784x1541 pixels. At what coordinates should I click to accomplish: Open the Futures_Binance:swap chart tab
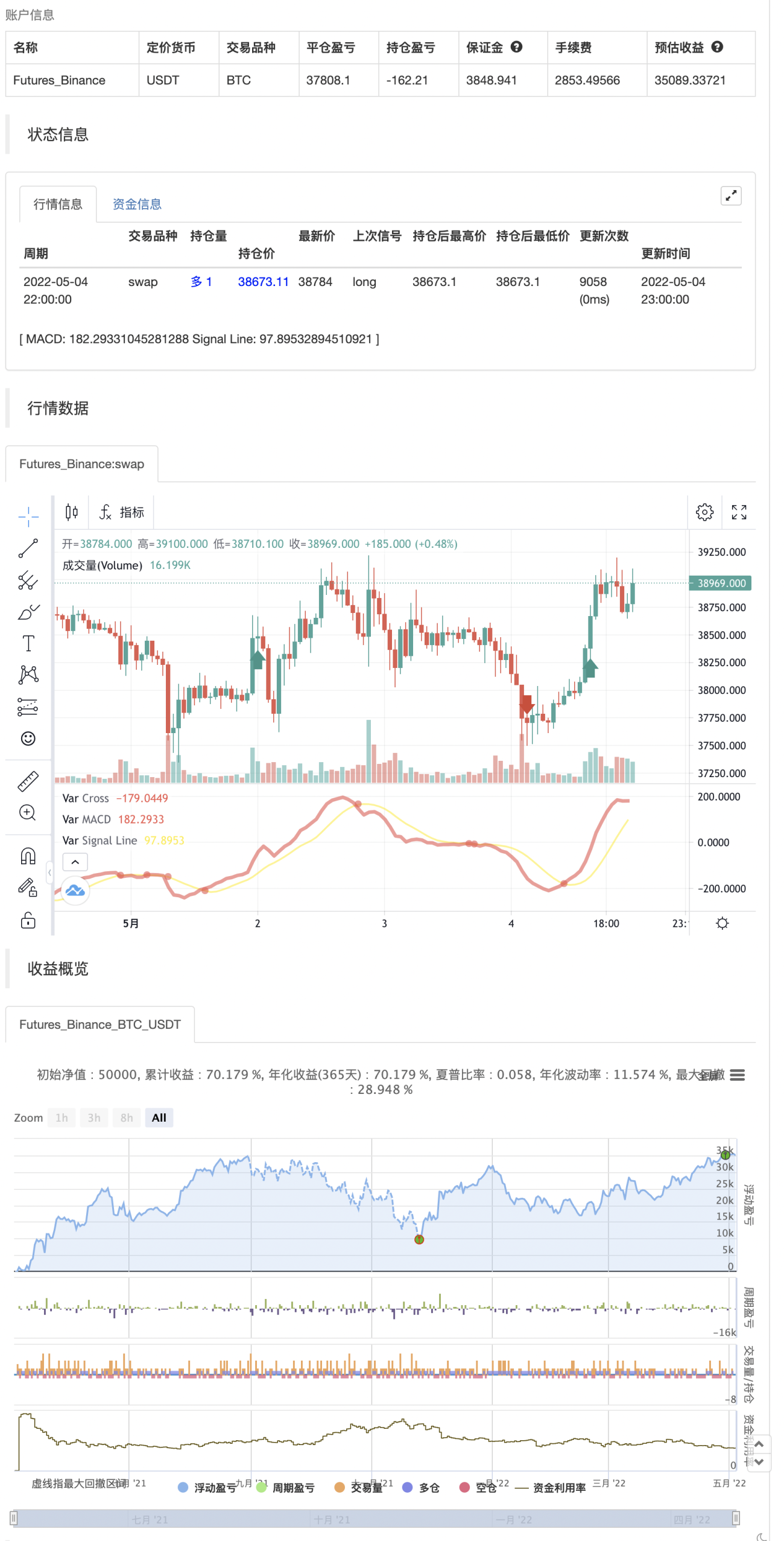click(x=81, y=463)
